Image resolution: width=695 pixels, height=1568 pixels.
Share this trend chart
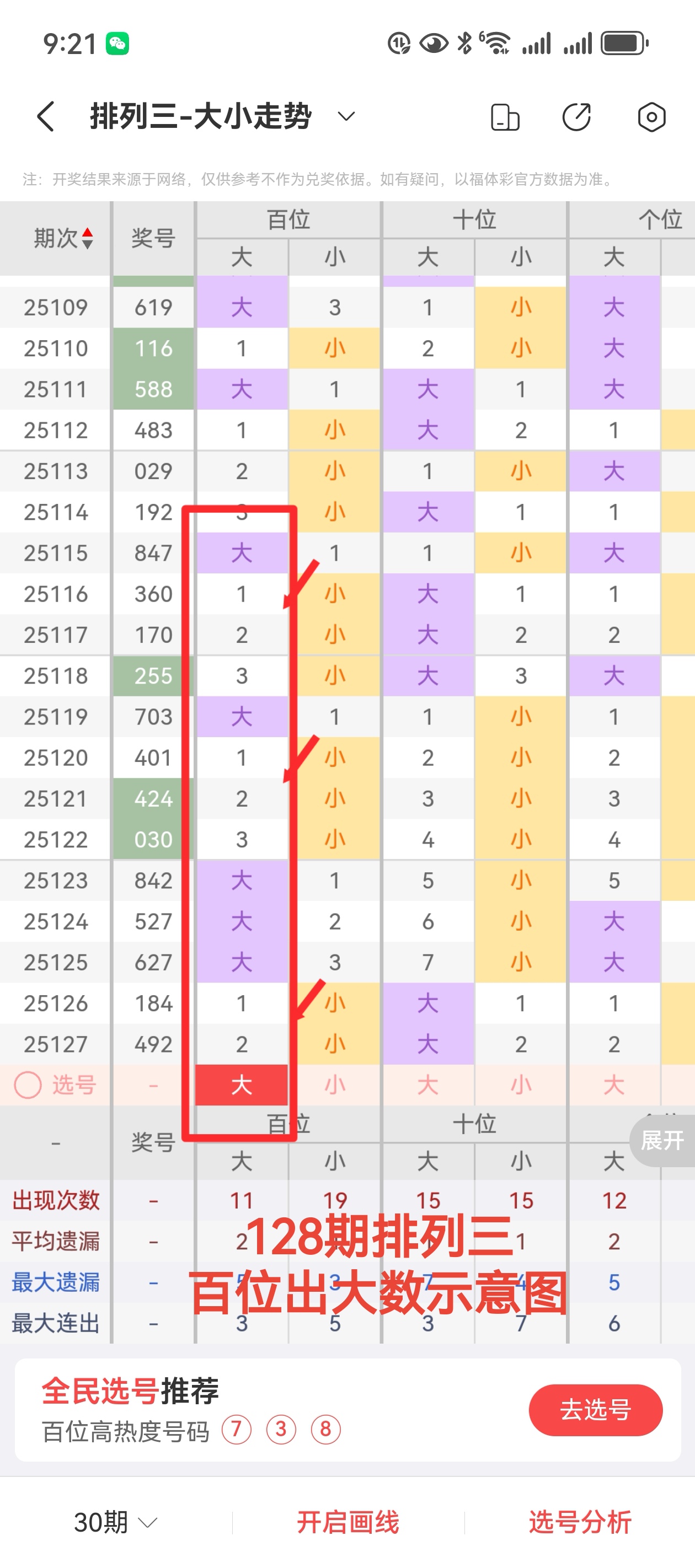pyautogui.click(x=576, y=117)
